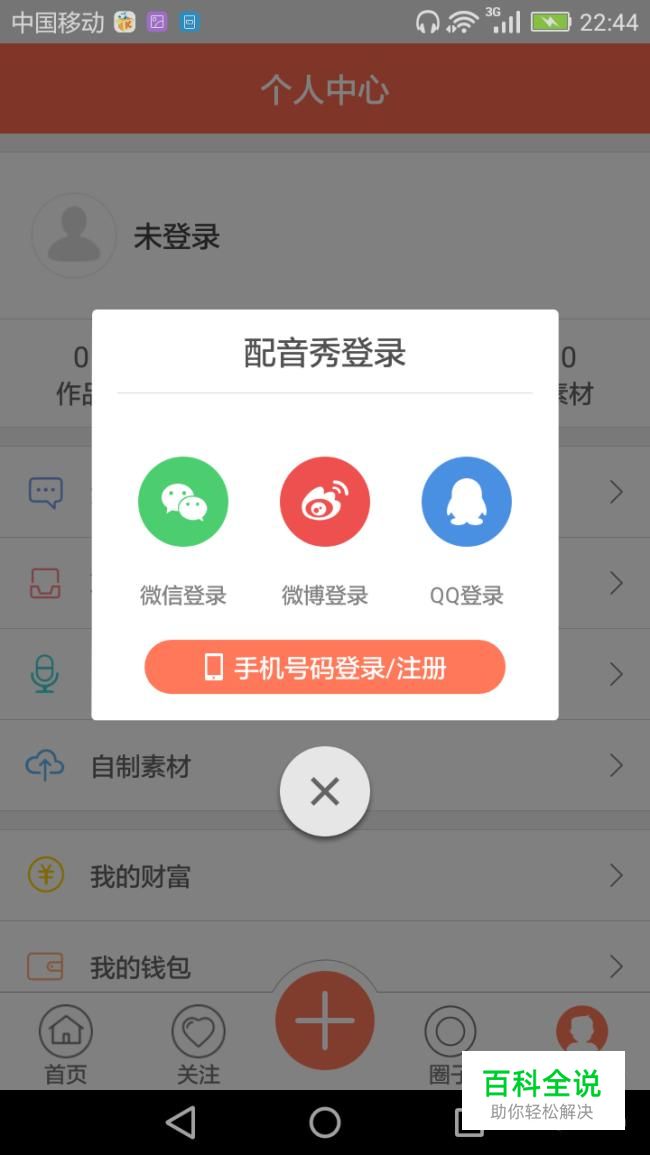Switch to the 首页 tab
The height and width of the screenshot is (1155, 650).
pos(66,1045)
